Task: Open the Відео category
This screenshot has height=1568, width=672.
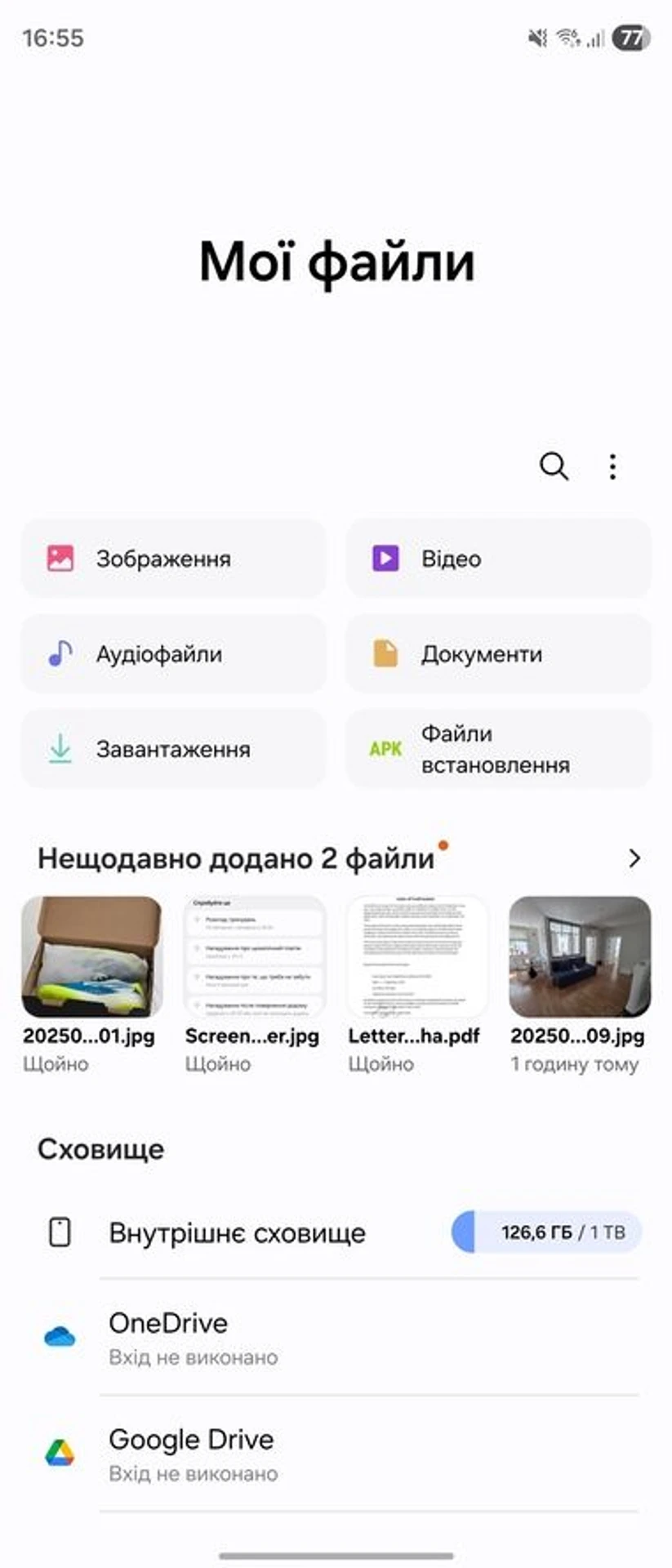Action: pyautogui.click(x=498, y=559)
